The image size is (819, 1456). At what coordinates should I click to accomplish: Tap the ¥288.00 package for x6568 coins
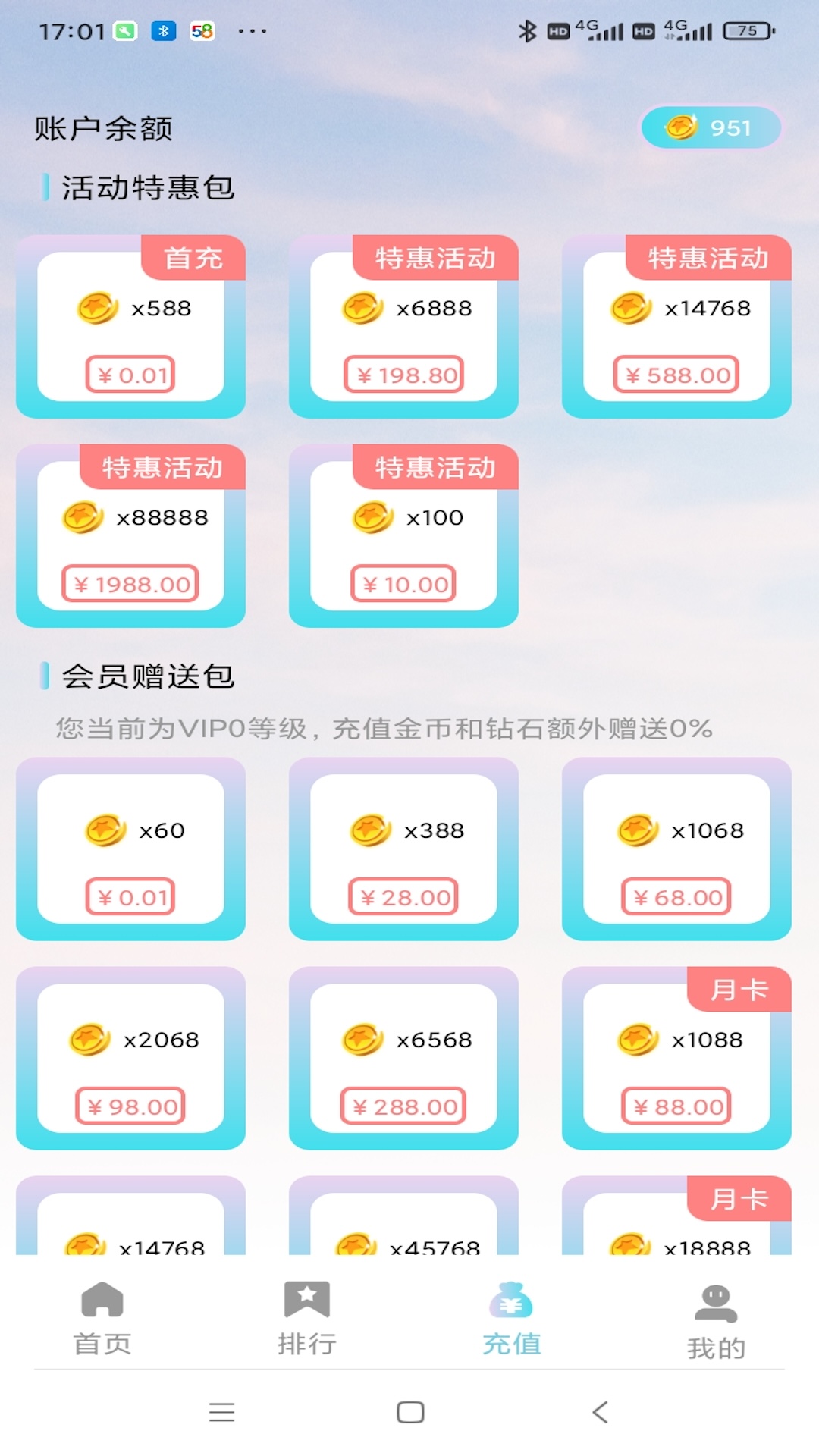coord(404,1106)
